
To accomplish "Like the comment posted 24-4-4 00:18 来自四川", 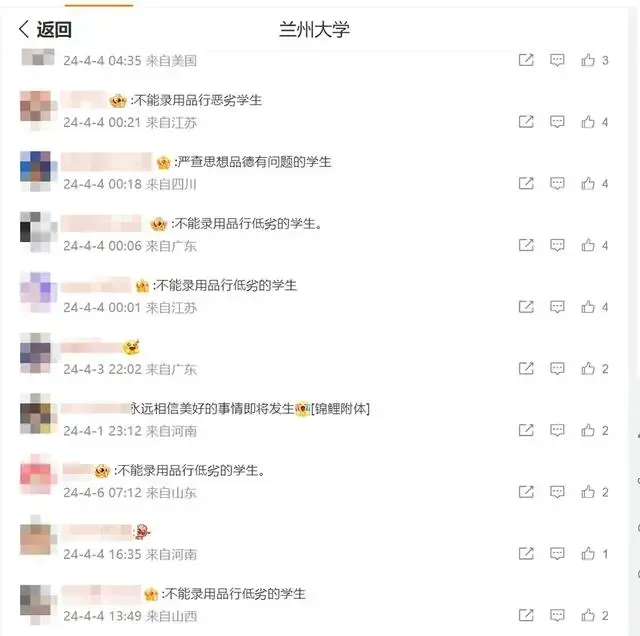I will (587, 184).
